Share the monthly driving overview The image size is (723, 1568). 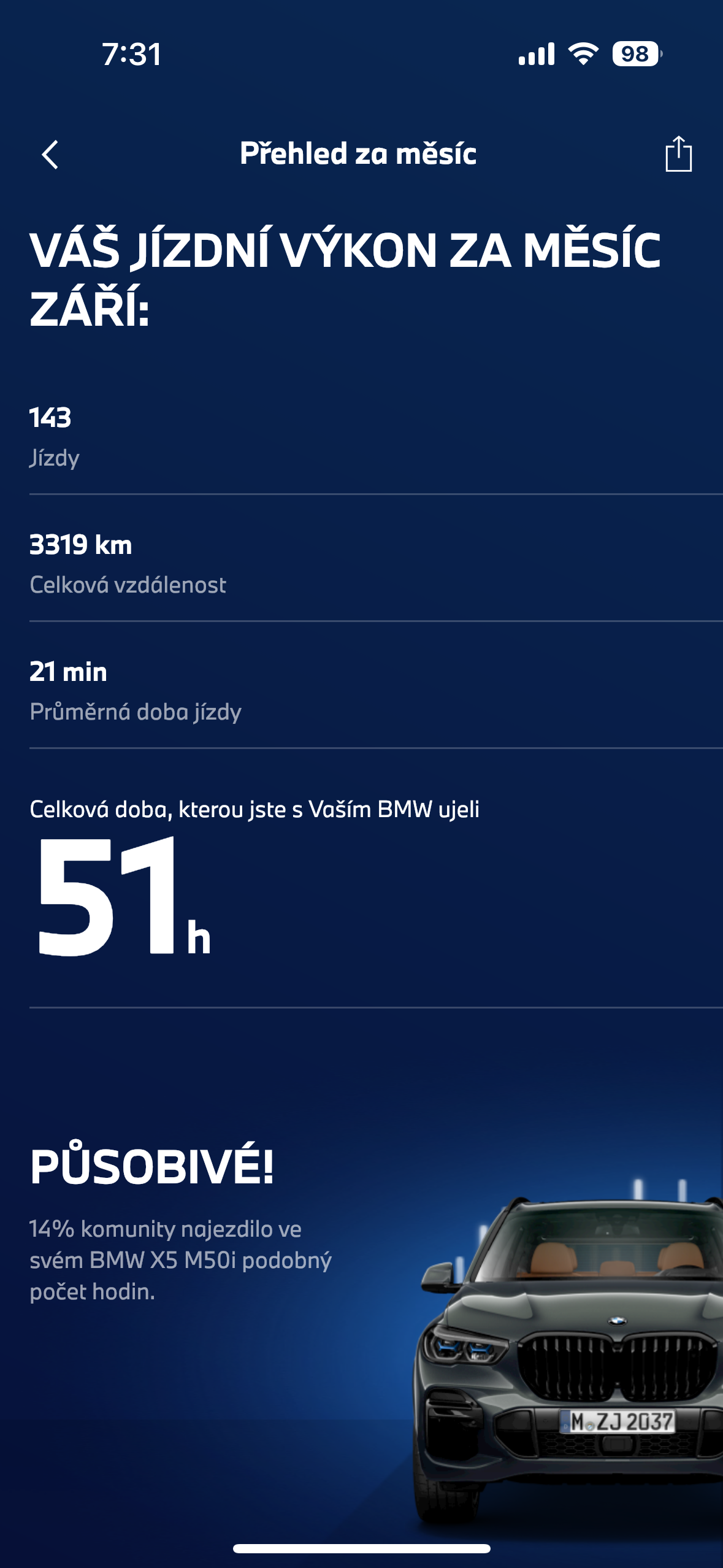[678, 154]
